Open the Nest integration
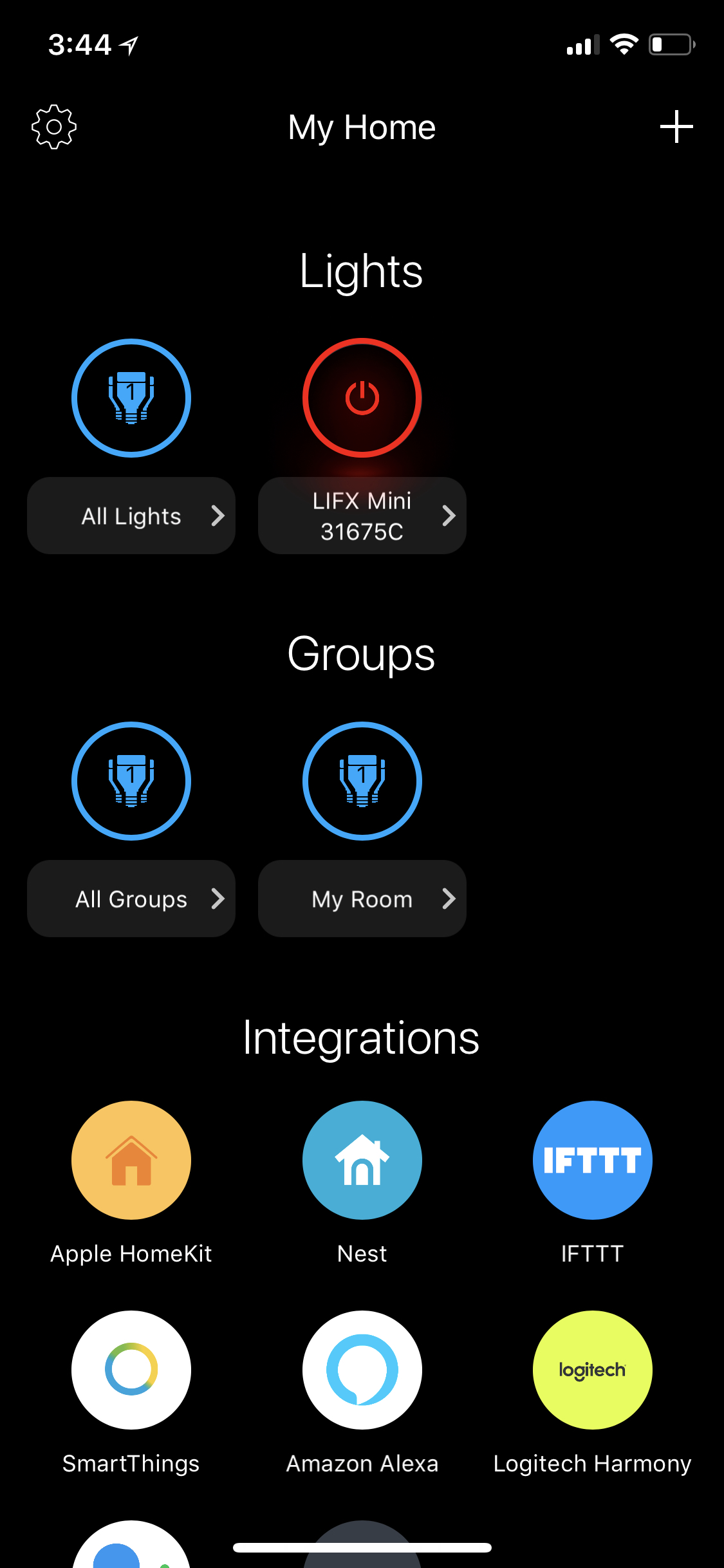 tap(362, 1160)
